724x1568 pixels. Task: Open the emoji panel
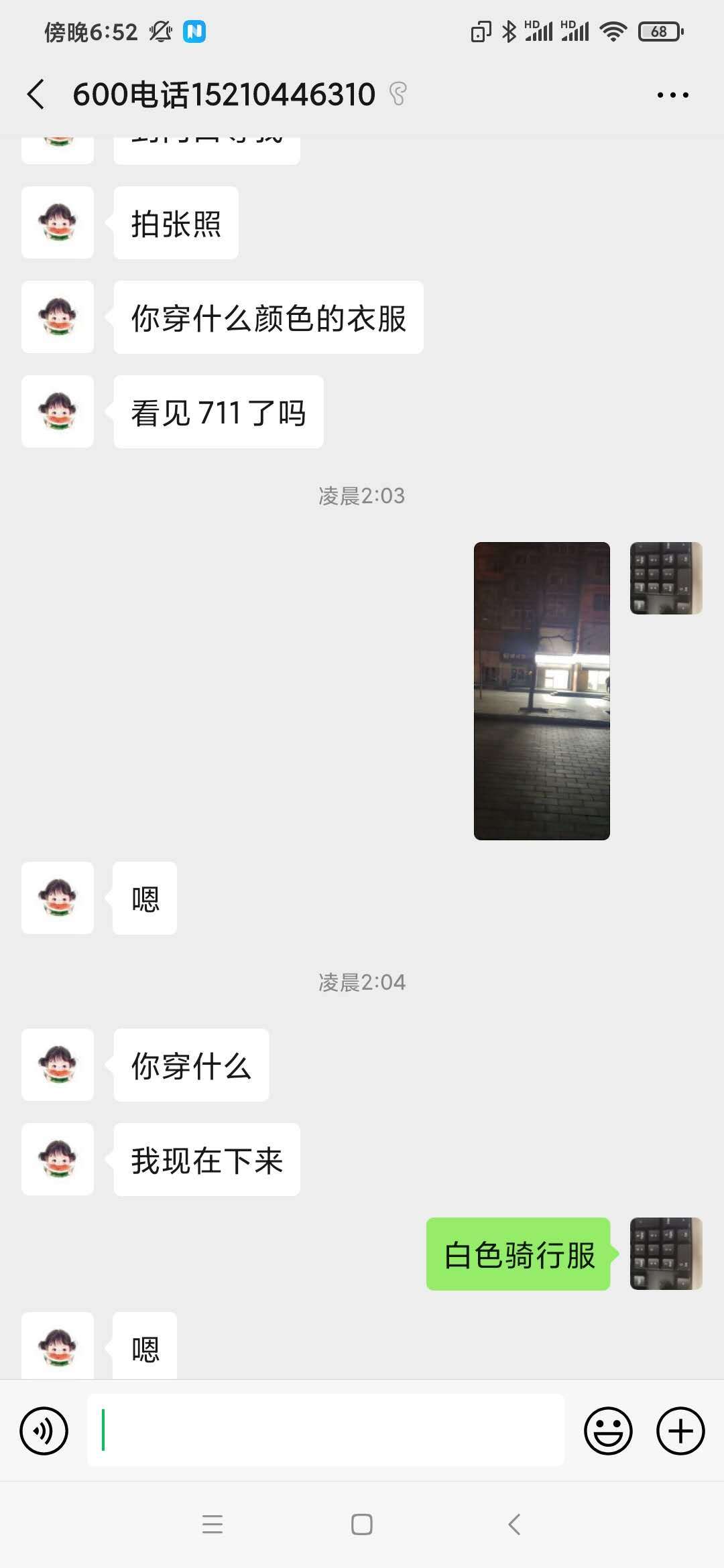[609, 1431]
